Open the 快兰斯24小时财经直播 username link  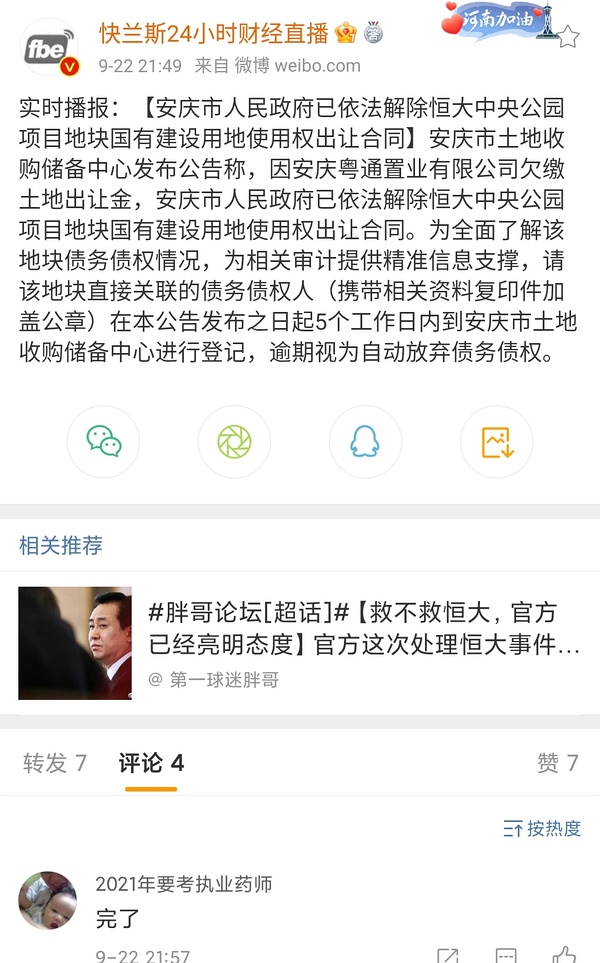pyautogui.click(x=214, y=33)
